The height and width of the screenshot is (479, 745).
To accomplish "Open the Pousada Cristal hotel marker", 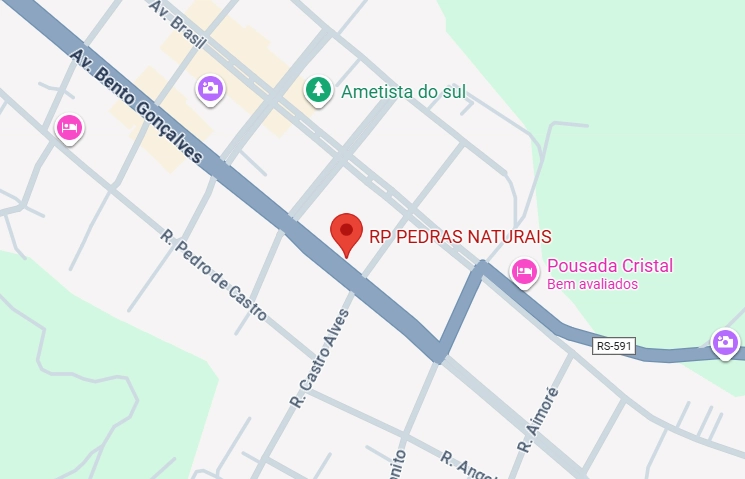I will coord(524,270).
